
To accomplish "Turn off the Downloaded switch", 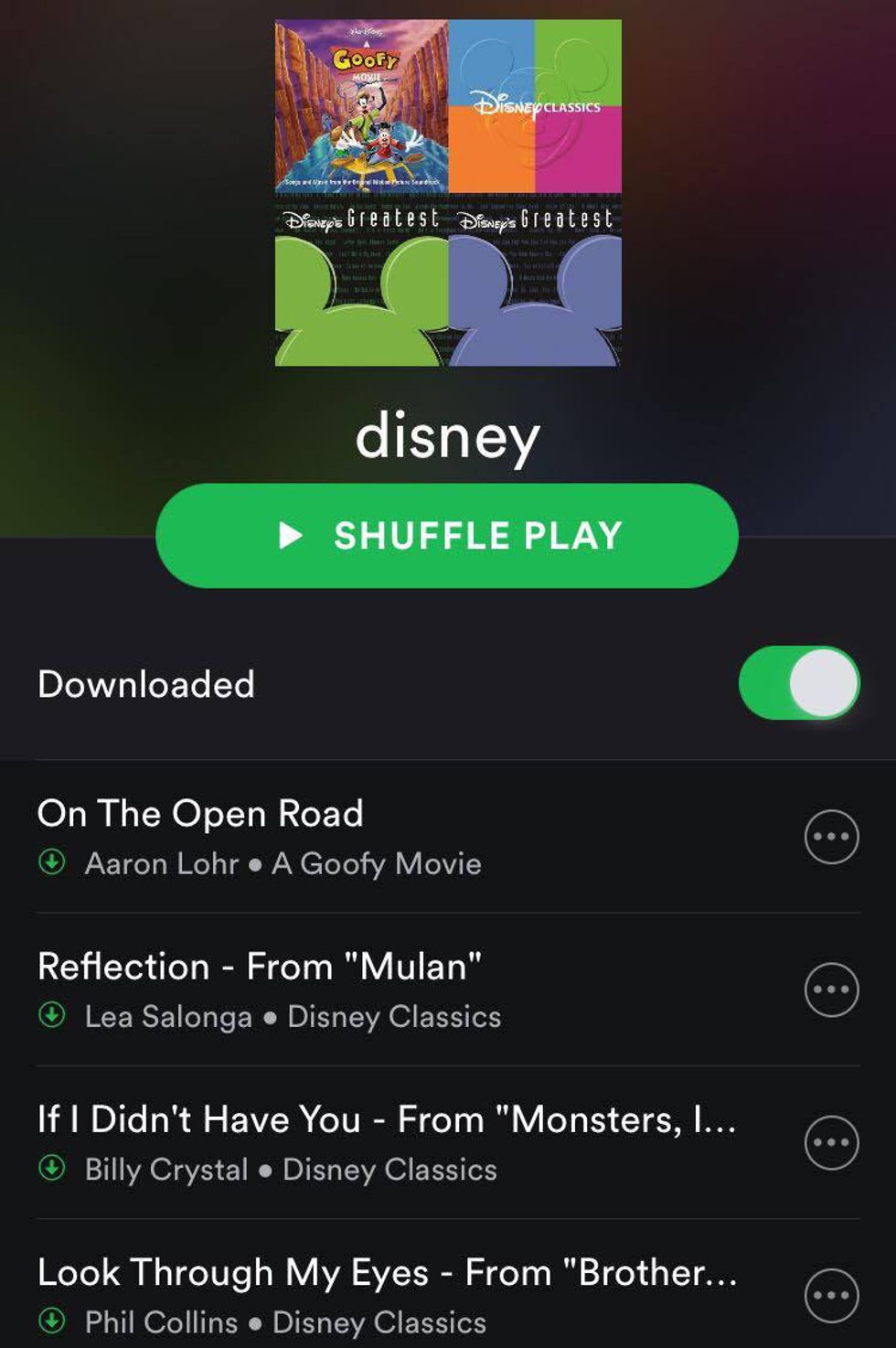I will pos(798,683).
